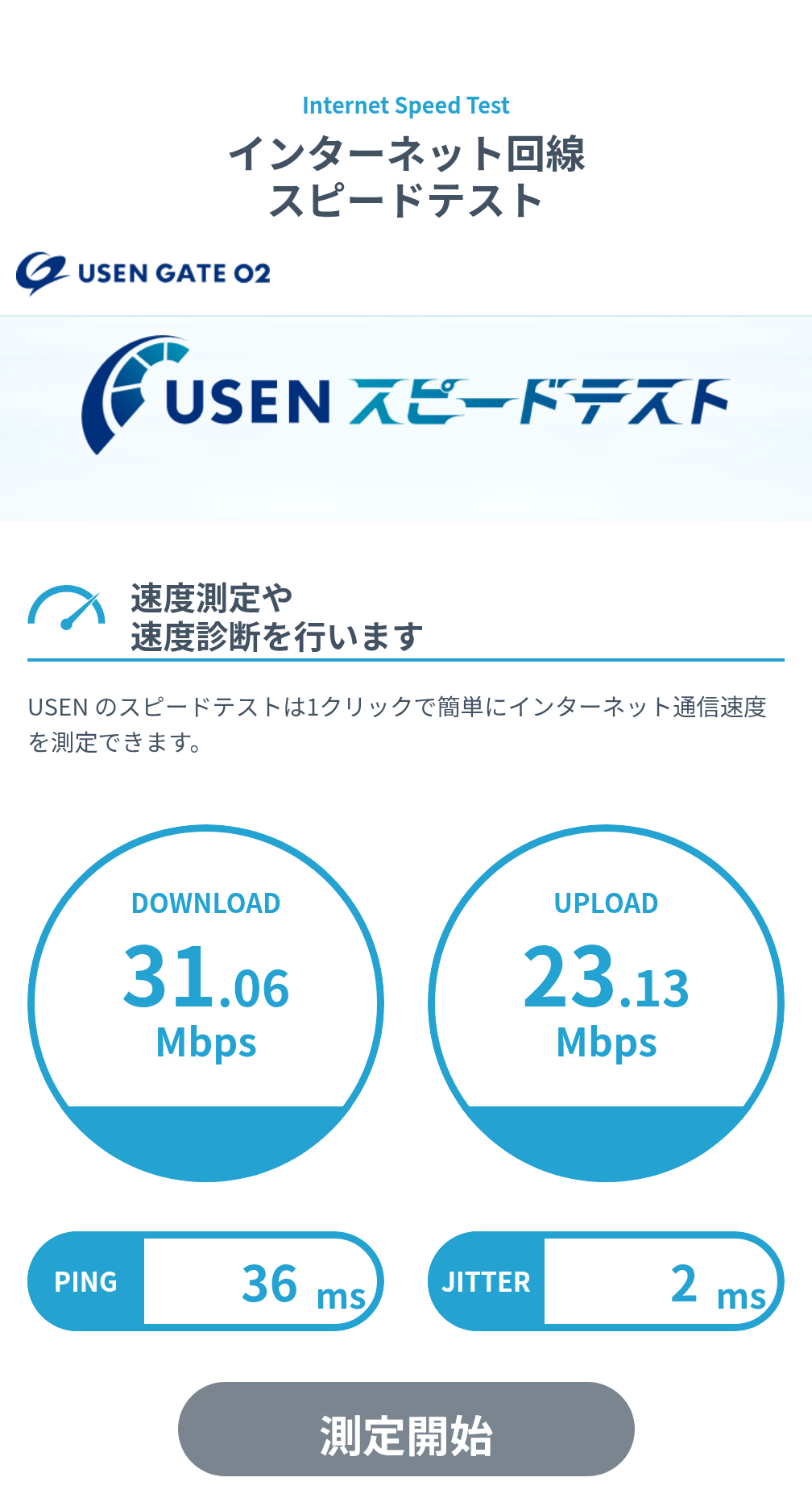Open the USEN GATE 02 home link
Viewport: 812px width, 1494px height.
(x=143, y=273)
